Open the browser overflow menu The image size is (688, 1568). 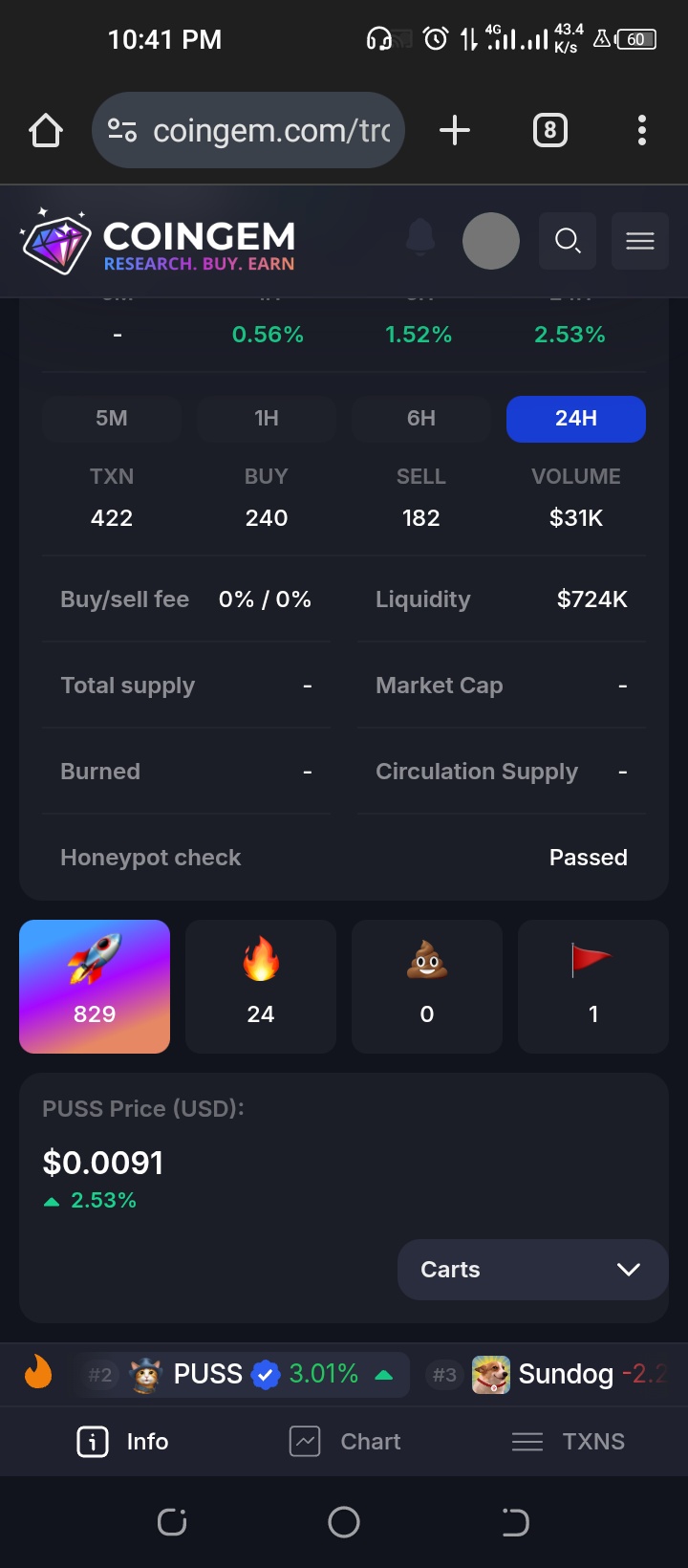pos(641,130)
